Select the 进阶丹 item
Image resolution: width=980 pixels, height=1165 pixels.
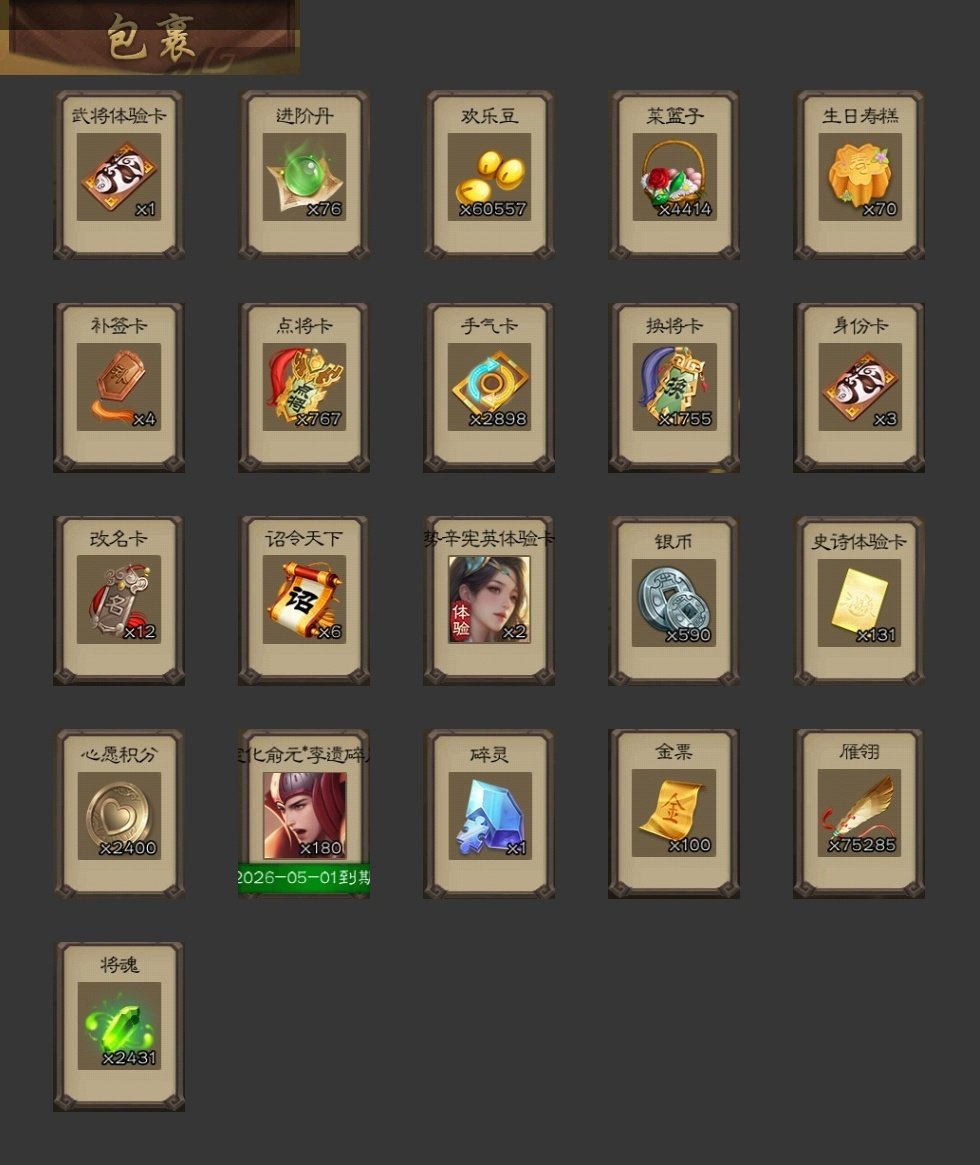coord(304,176)
